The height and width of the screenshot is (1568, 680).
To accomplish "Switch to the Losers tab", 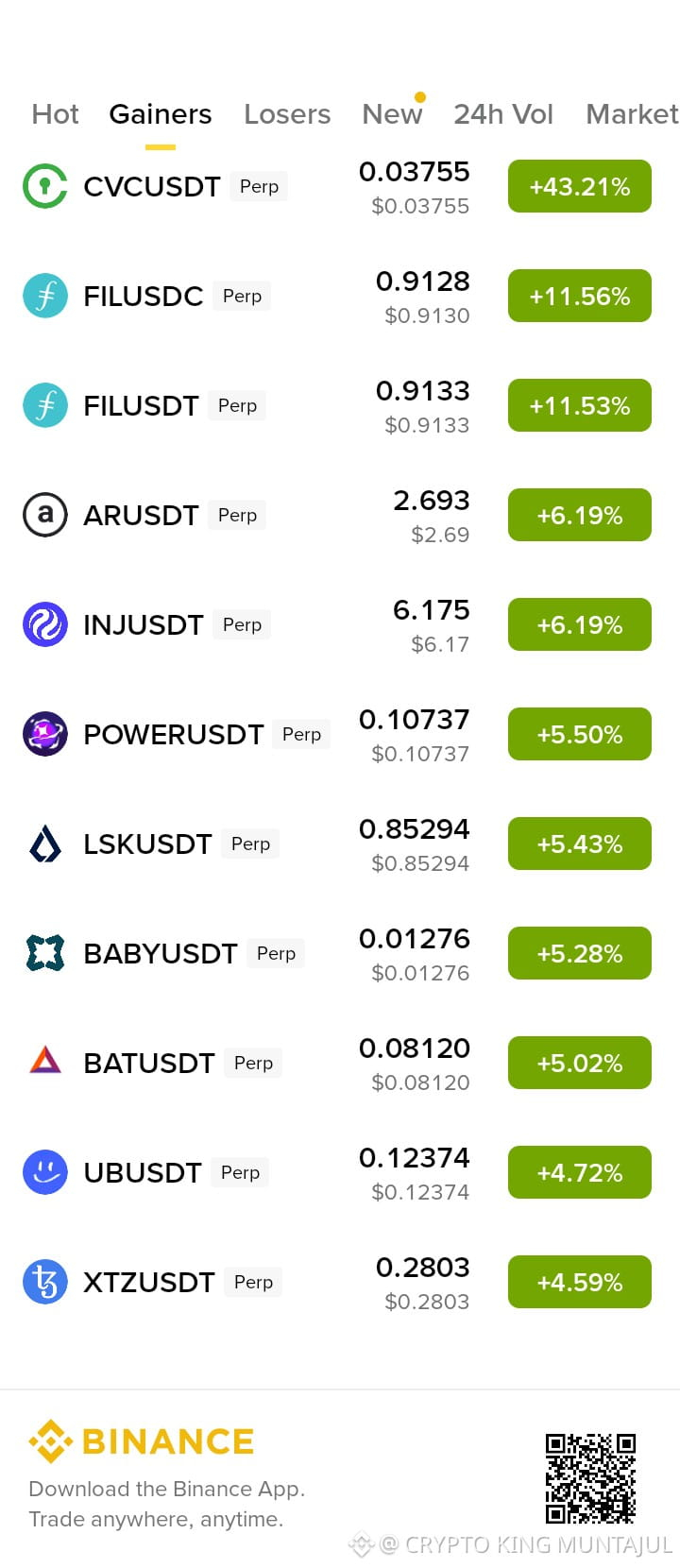I will click(287, 114).
